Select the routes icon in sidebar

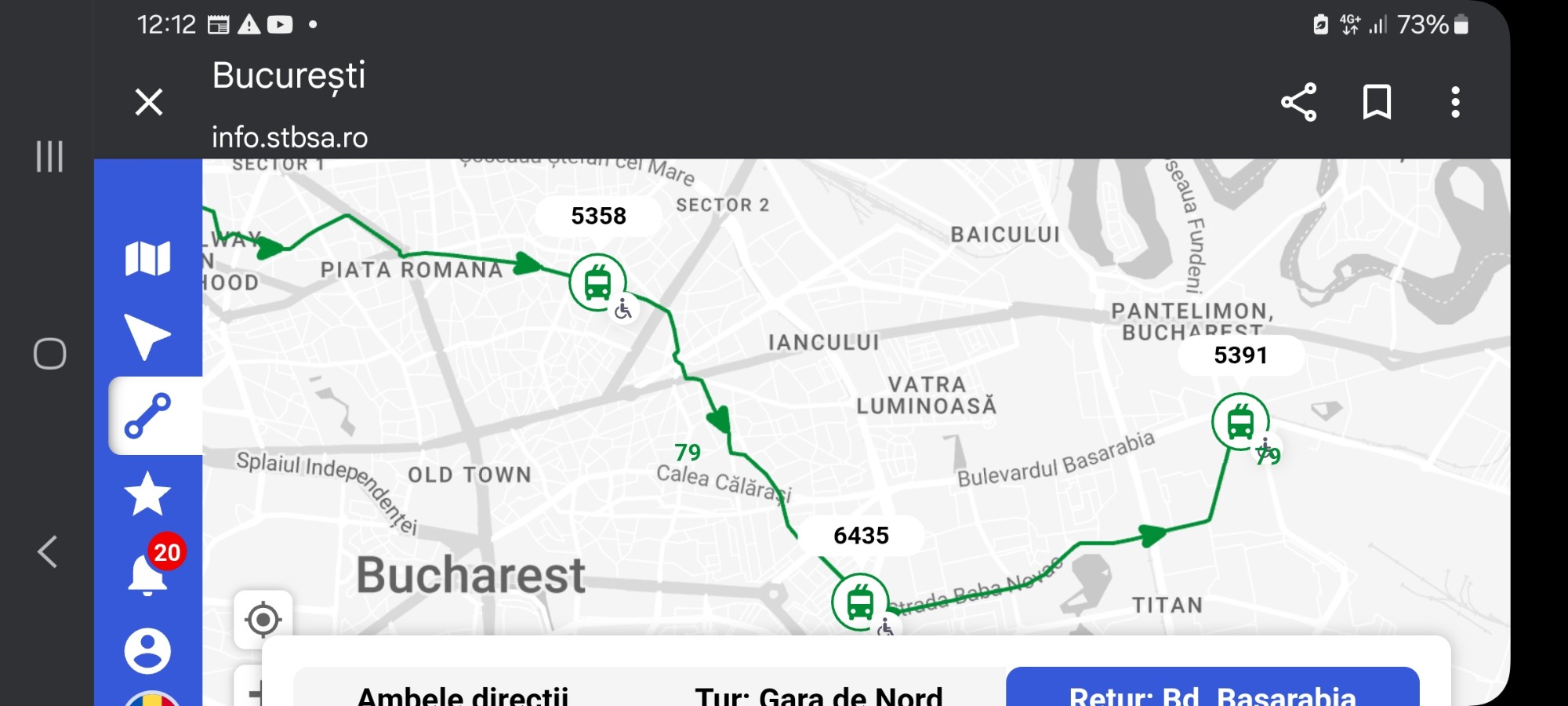[x=148, y=416]
